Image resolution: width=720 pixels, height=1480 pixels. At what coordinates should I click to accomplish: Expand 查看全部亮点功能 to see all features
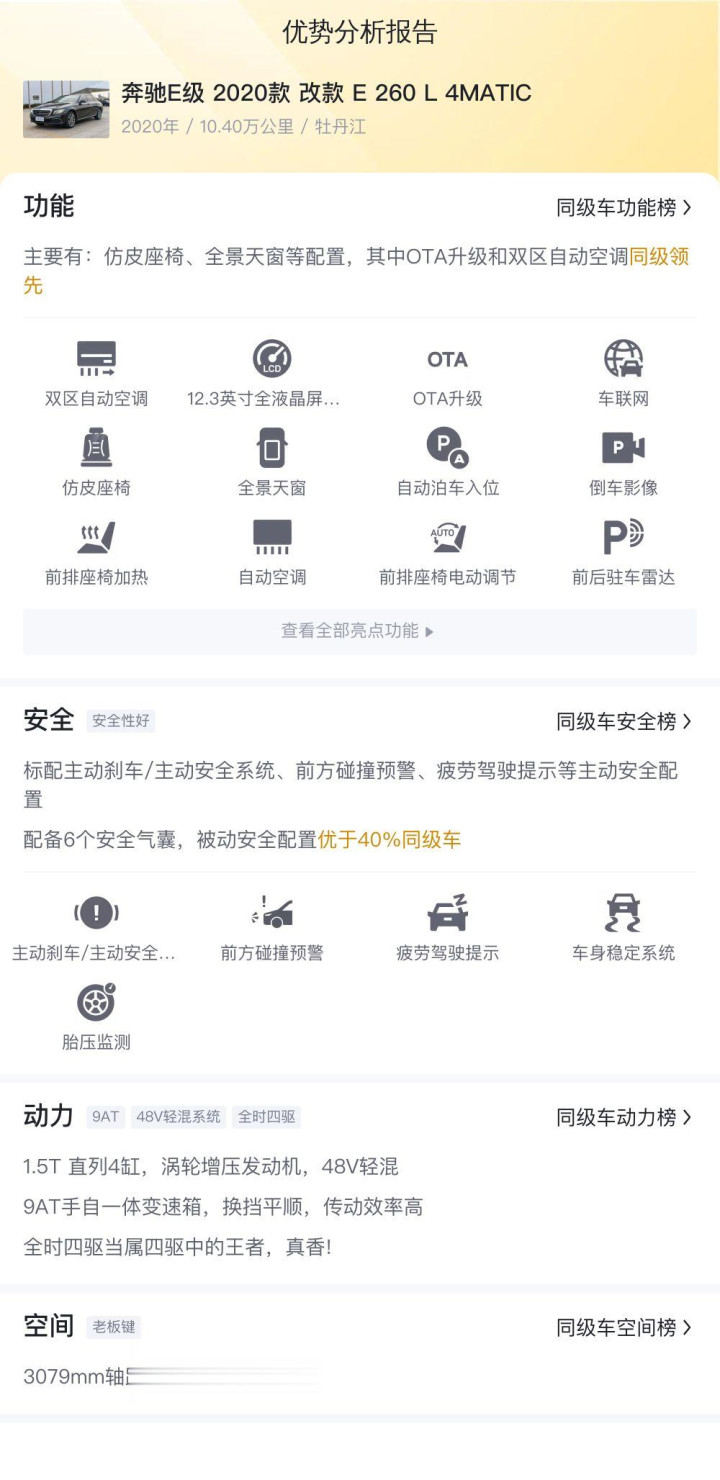[359, 631]
